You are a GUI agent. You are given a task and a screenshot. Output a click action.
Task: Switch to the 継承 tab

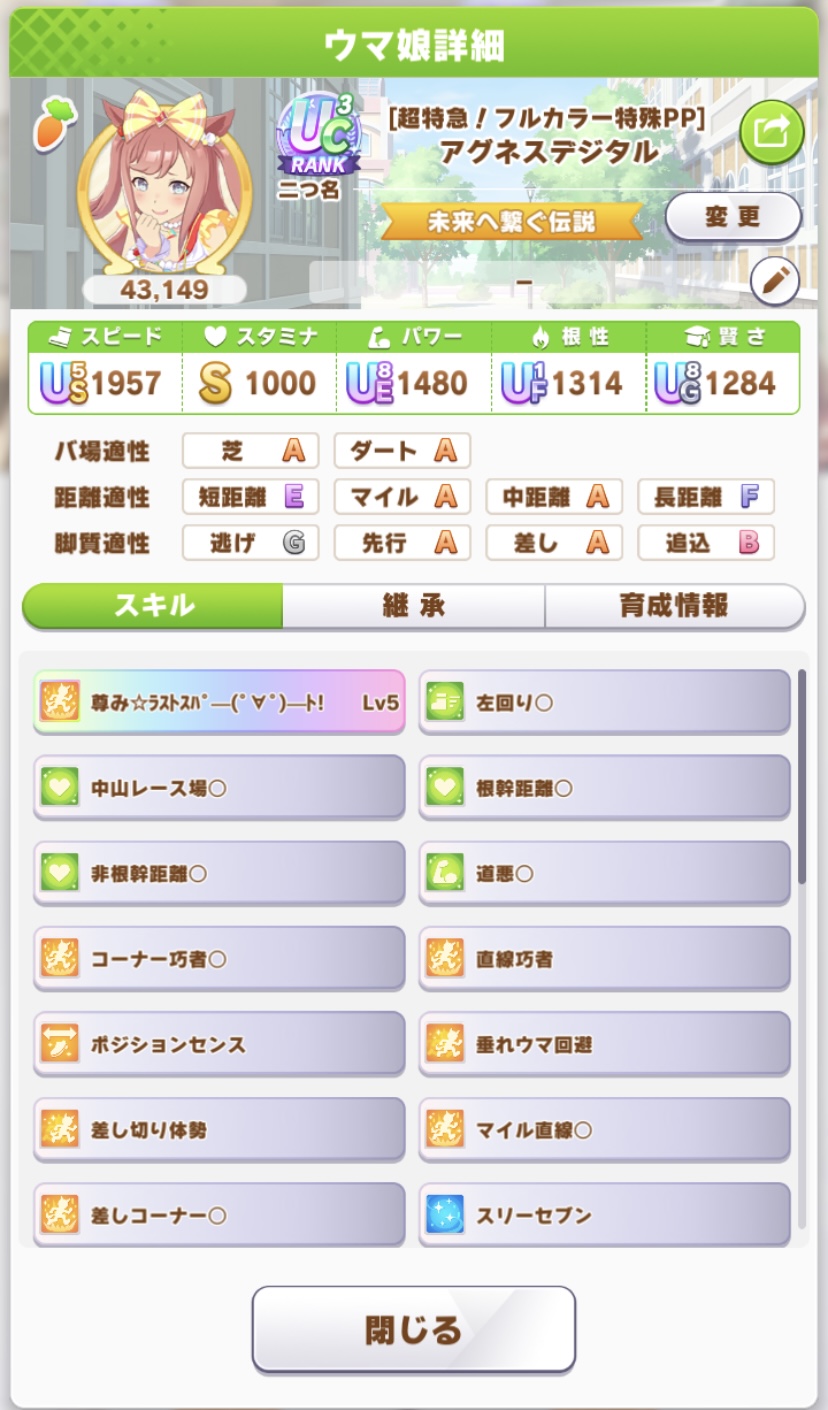[x=413, y=606]
